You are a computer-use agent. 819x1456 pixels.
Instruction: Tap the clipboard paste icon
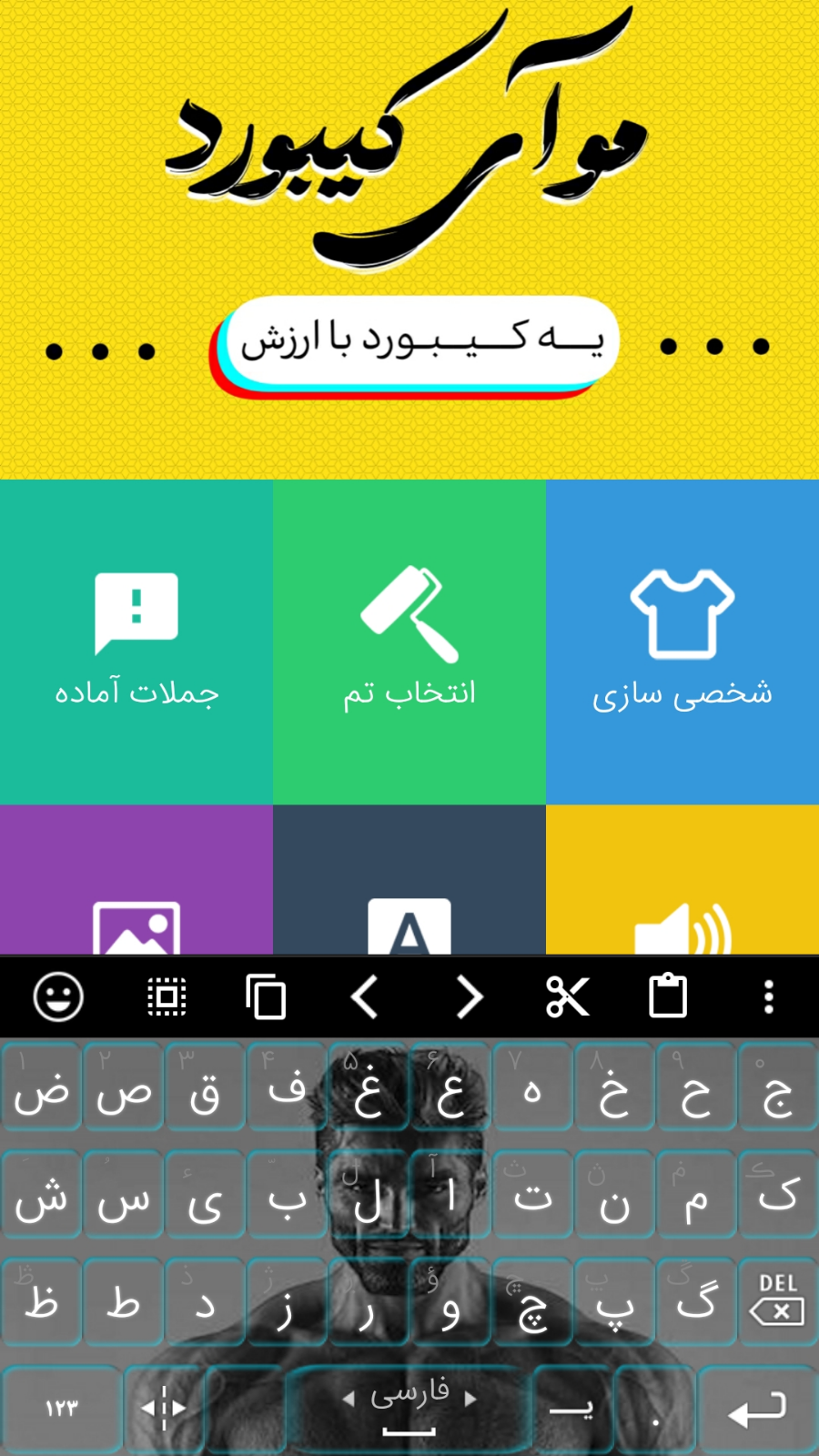[x=667, y=997]
